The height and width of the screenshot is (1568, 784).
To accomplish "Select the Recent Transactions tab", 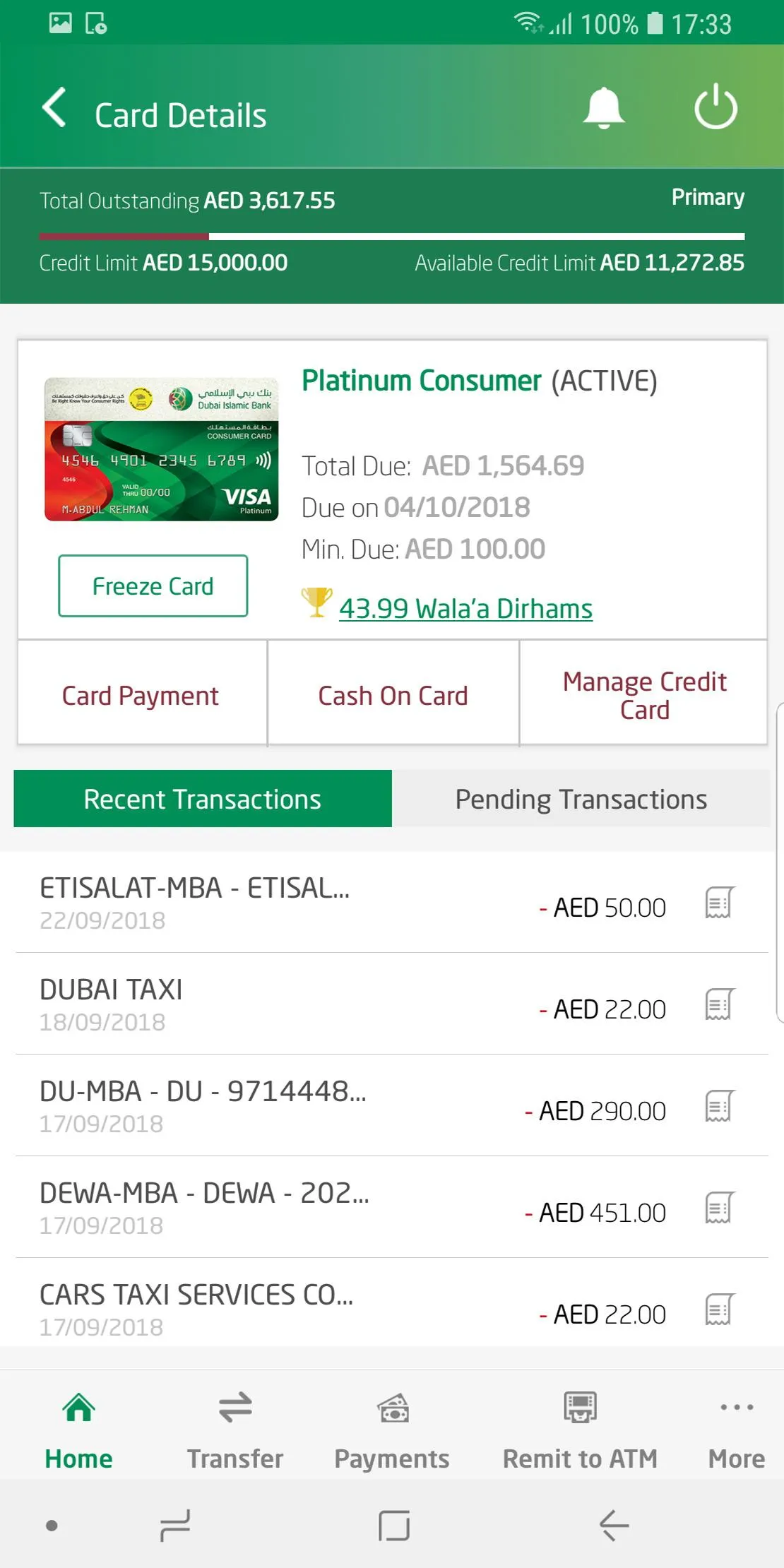I will pos(202,798).
